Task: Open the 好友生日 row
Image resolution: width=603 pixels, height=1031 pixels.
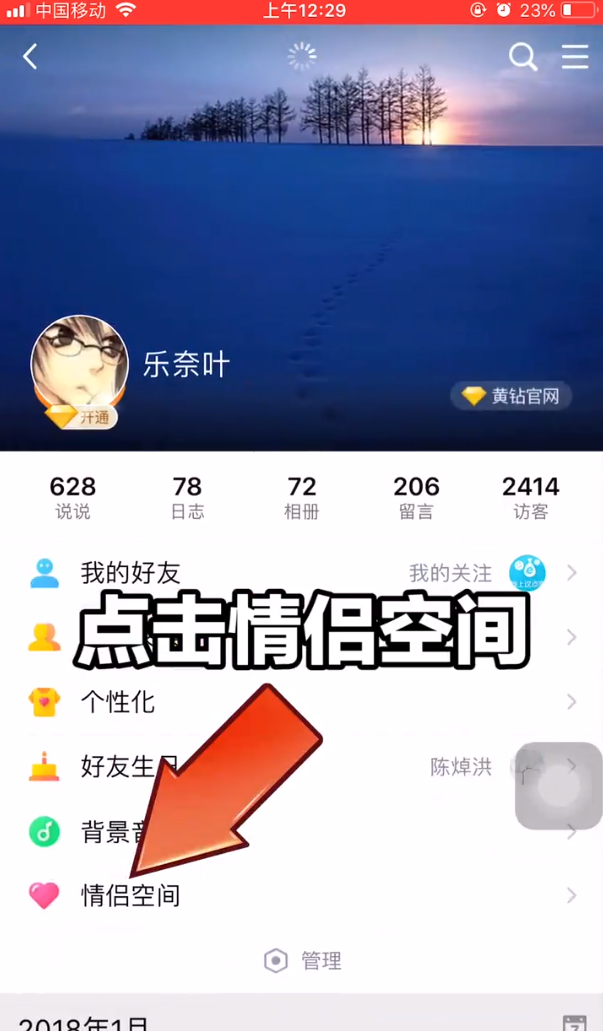Action: (x=130, y=767)
